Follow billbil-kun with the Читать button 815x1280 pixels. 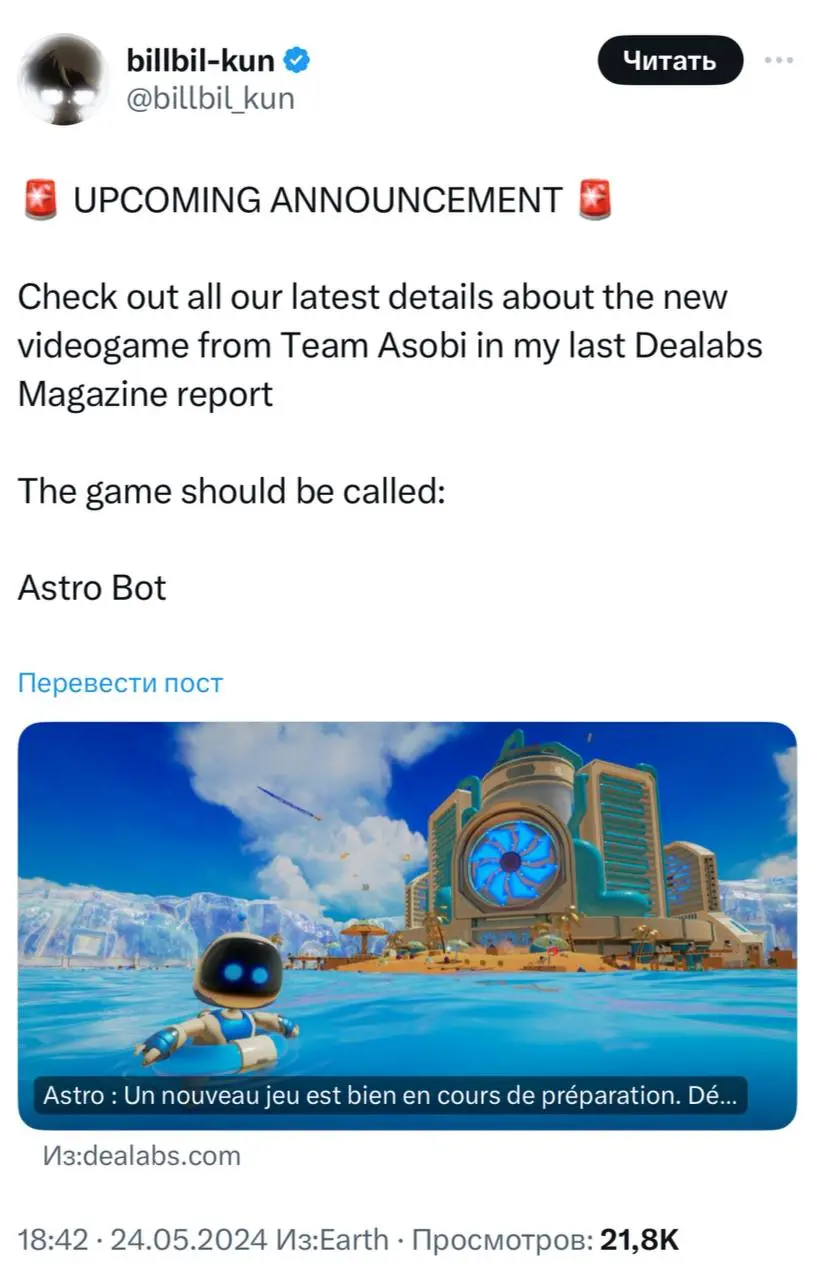point(670,61)
